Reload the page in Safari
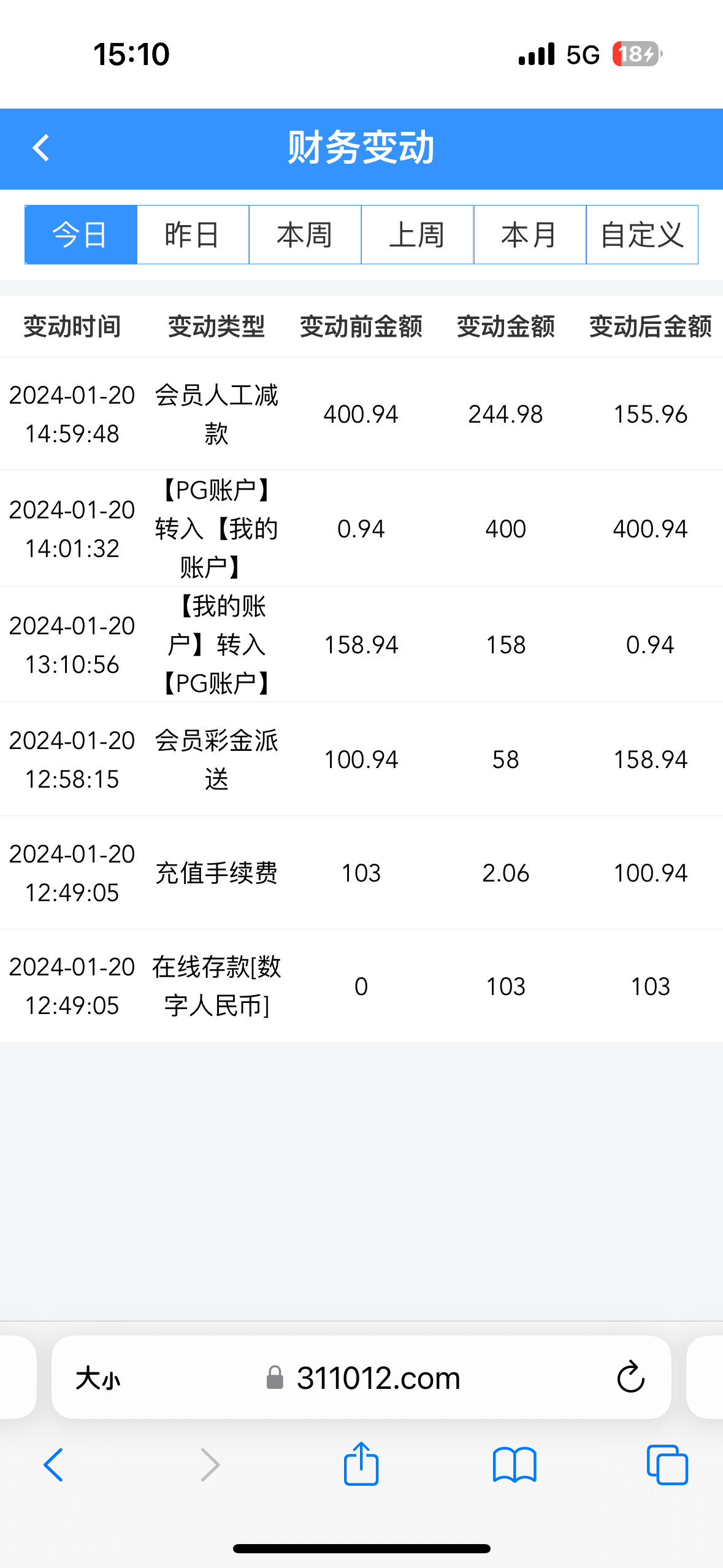 click(x=630, y=1378)
